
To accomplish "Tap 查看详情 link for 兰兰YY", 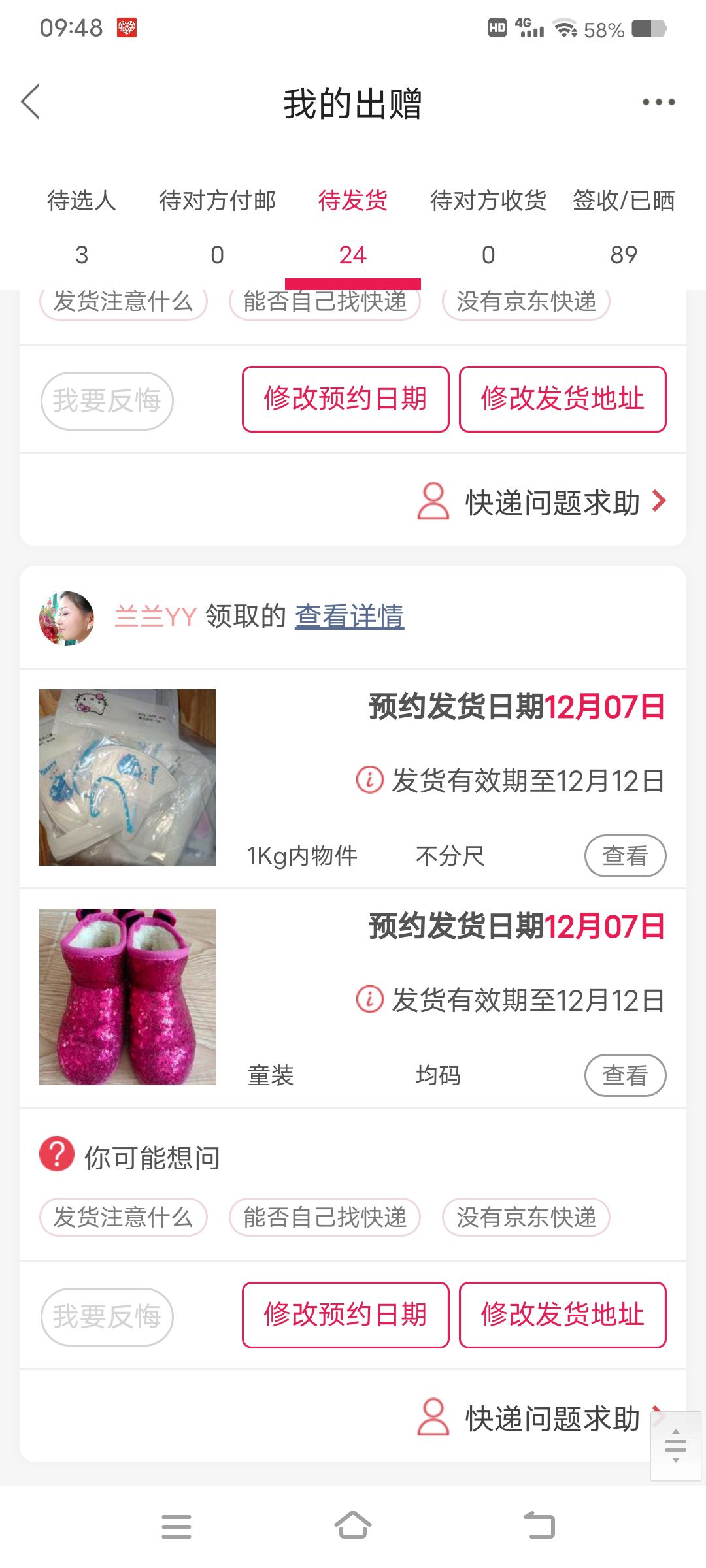I will point(350,616).
